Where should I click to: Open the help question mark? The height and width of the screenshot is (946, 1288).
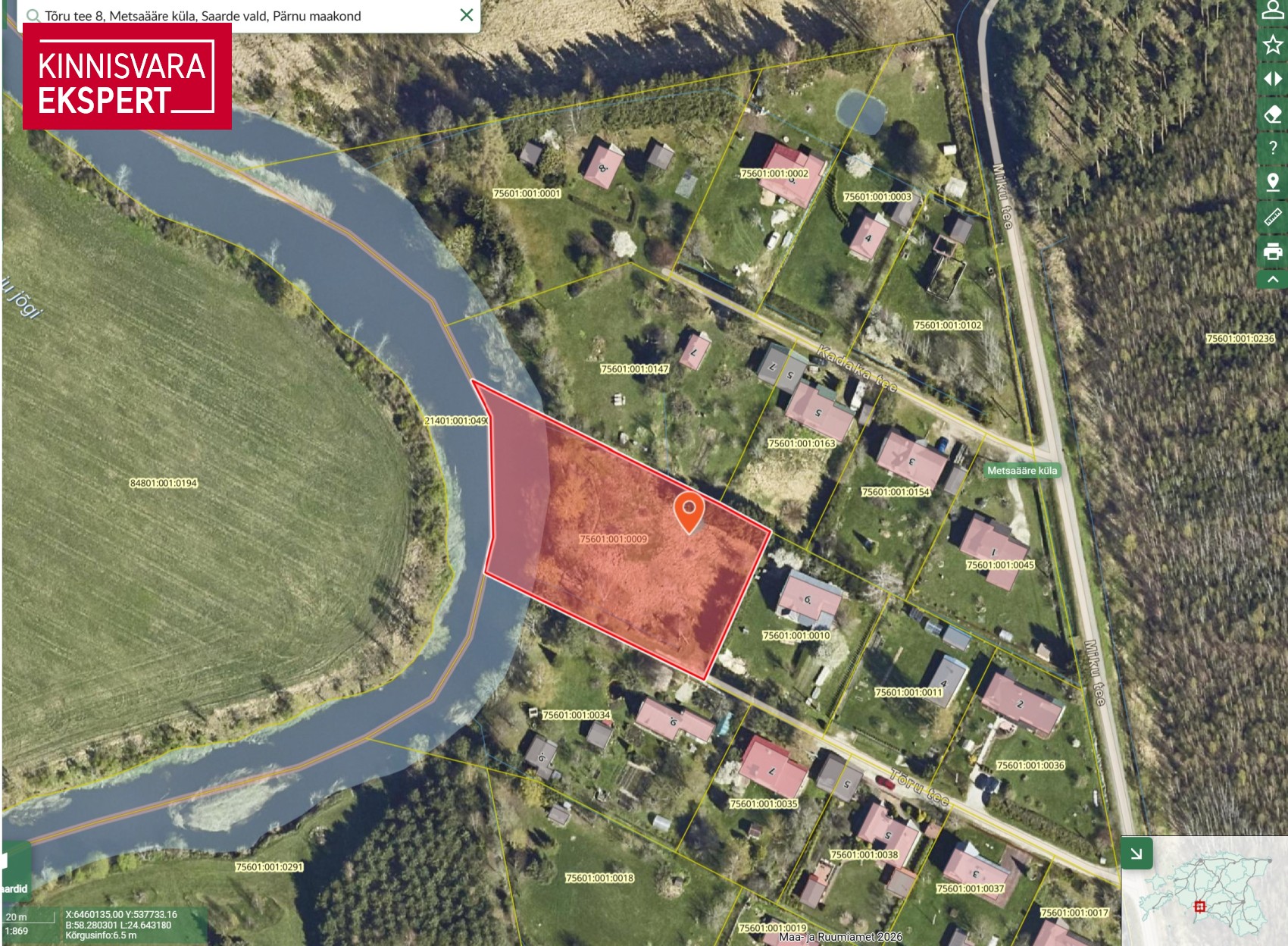(x=1273, y=148)
